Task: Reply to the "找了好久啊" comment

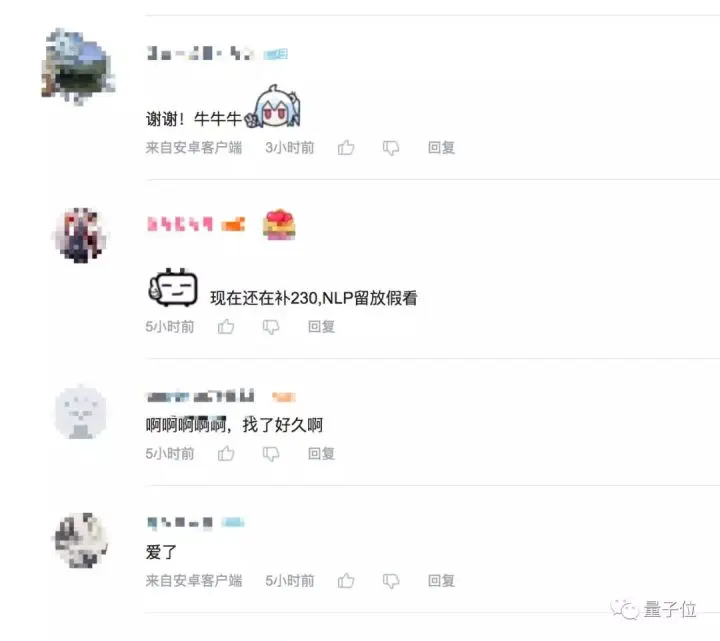Action: 321,453
